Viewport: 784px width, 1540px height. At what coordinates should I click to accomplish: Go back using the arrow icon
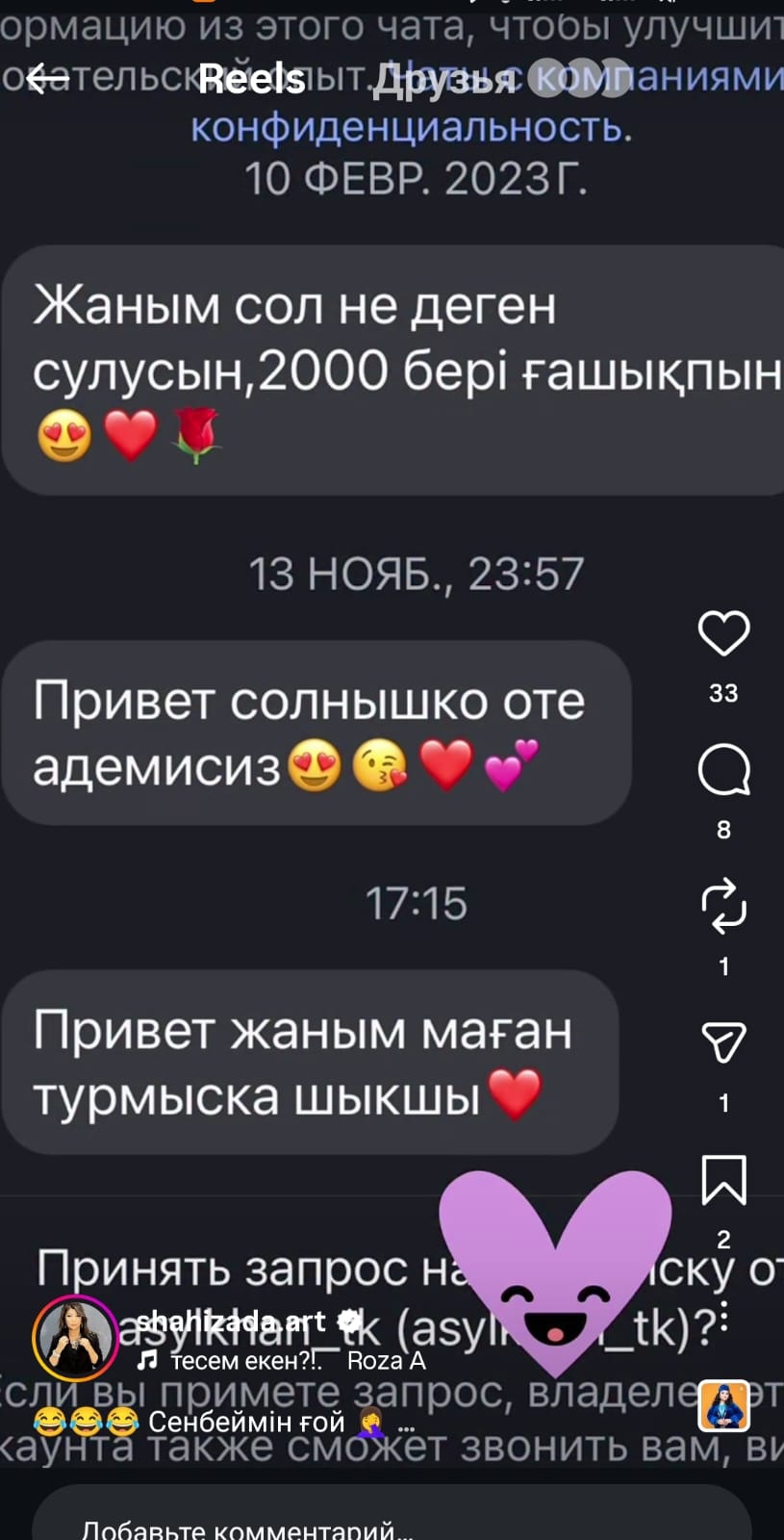point(46,79)
